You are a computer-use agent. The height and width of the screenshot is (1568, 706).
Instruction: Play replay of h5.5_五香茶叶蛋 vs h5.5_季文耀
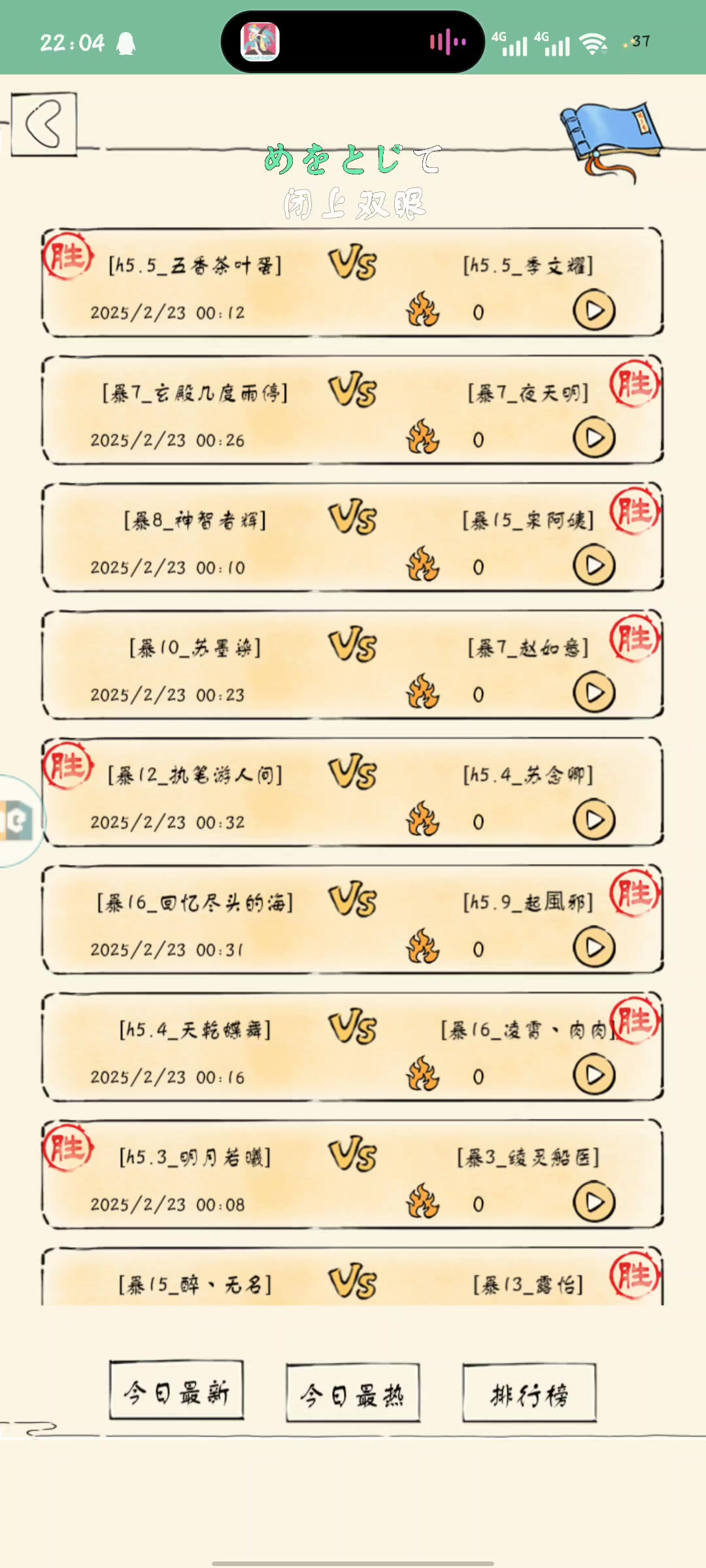(x=594, y=311)
